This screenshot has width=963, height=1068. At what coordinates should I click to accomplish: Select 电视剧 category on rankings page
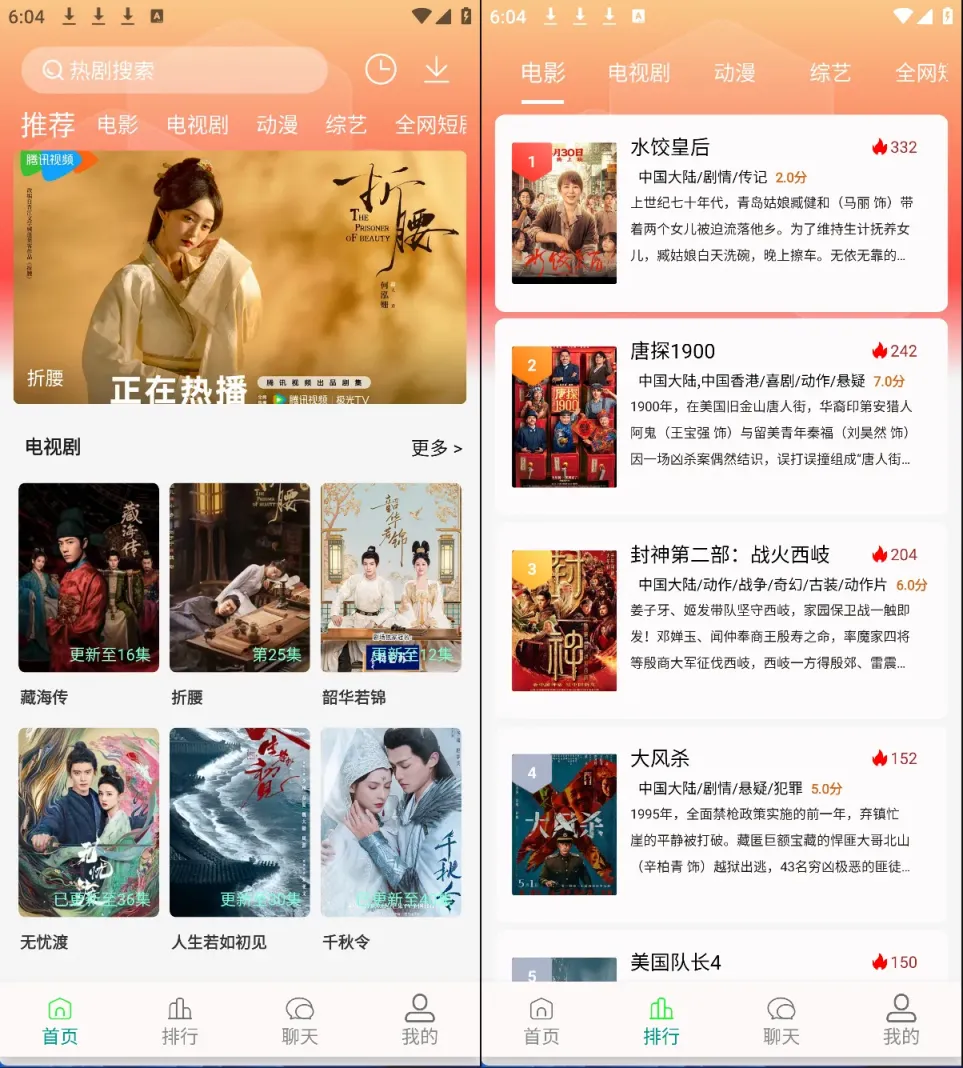point(637,72)
